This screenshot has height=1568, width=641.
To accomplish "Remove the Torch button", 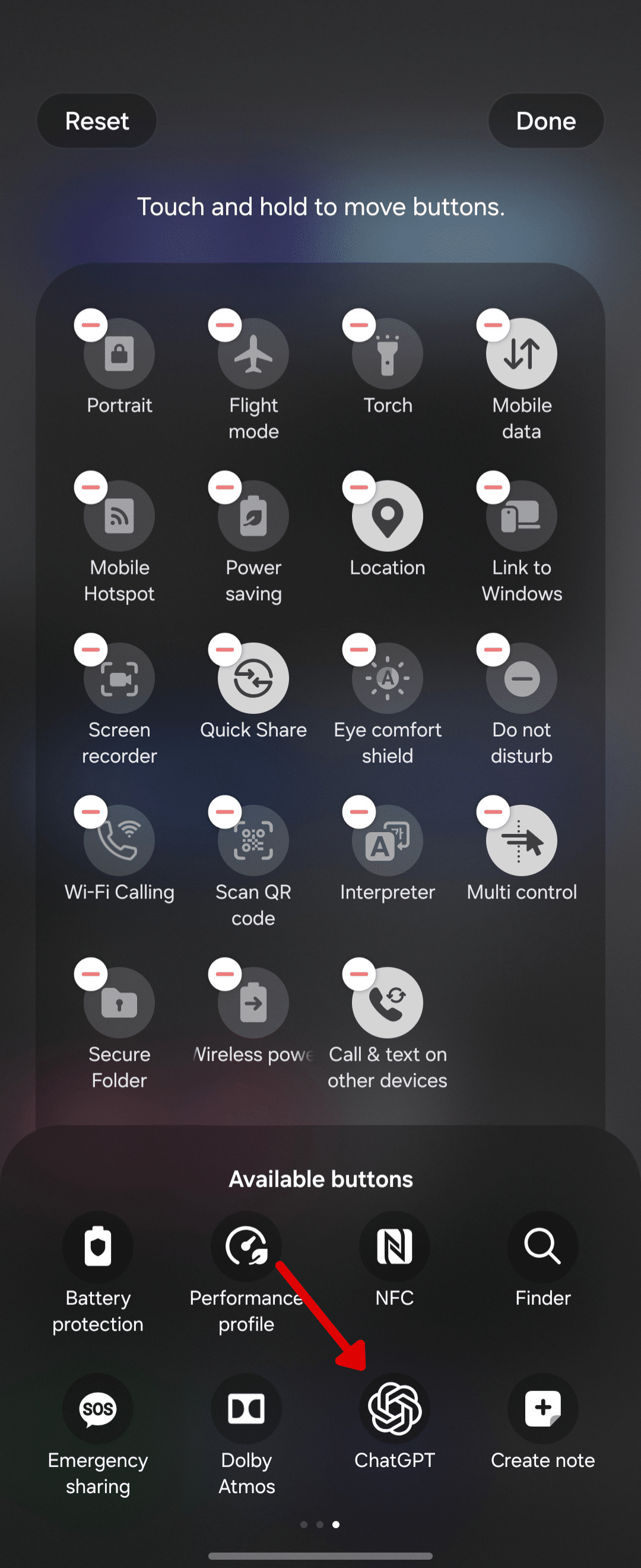I will [x=359, y=325].
